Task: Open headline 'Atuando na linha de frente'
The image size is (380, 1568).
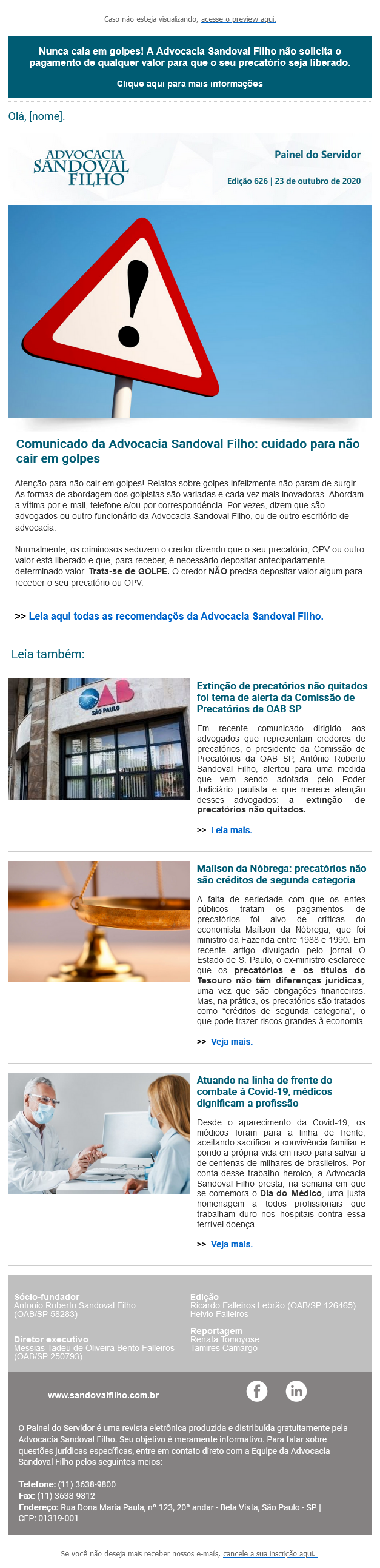Action: (264, 1091)
